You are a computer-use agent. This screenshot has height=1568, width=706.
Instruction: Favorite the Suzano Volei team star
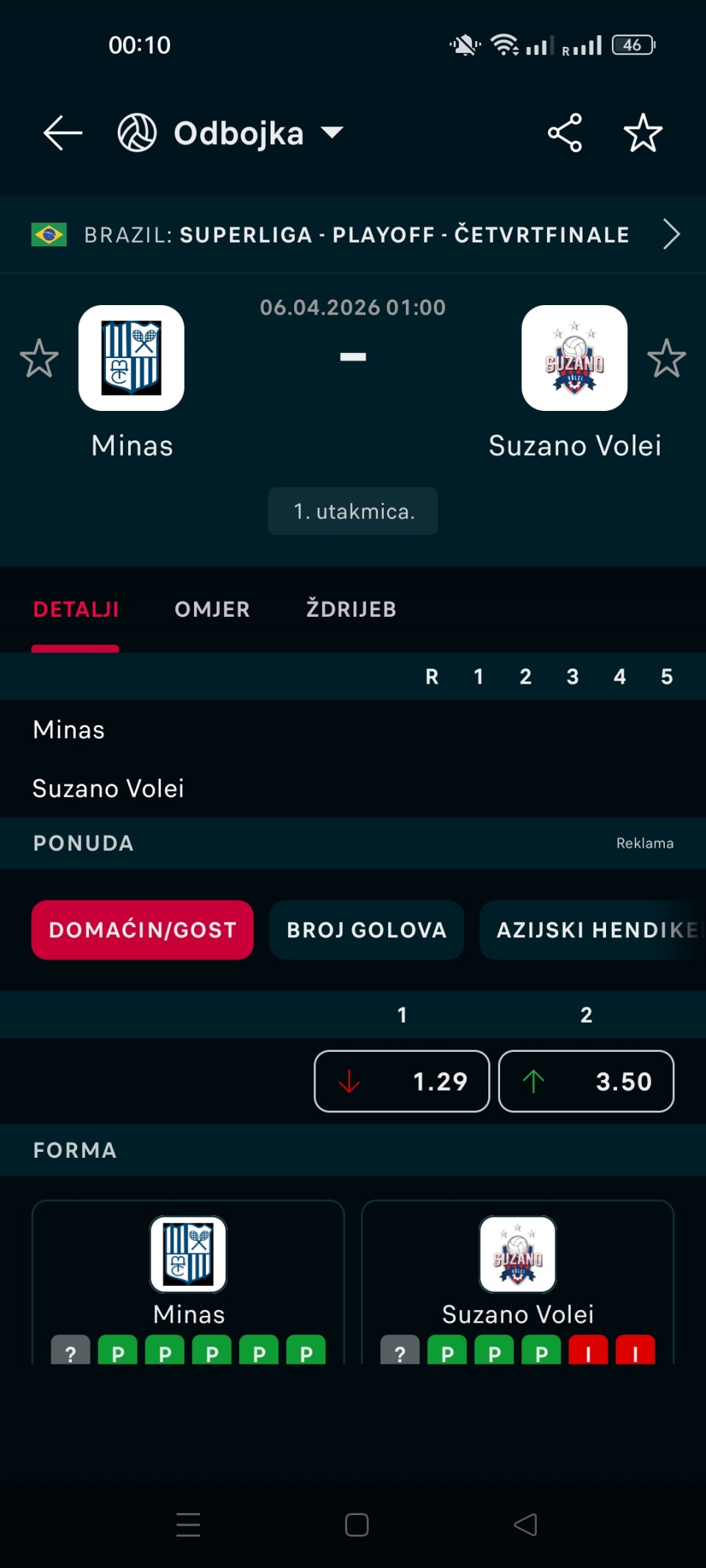[x=666, y=358]
